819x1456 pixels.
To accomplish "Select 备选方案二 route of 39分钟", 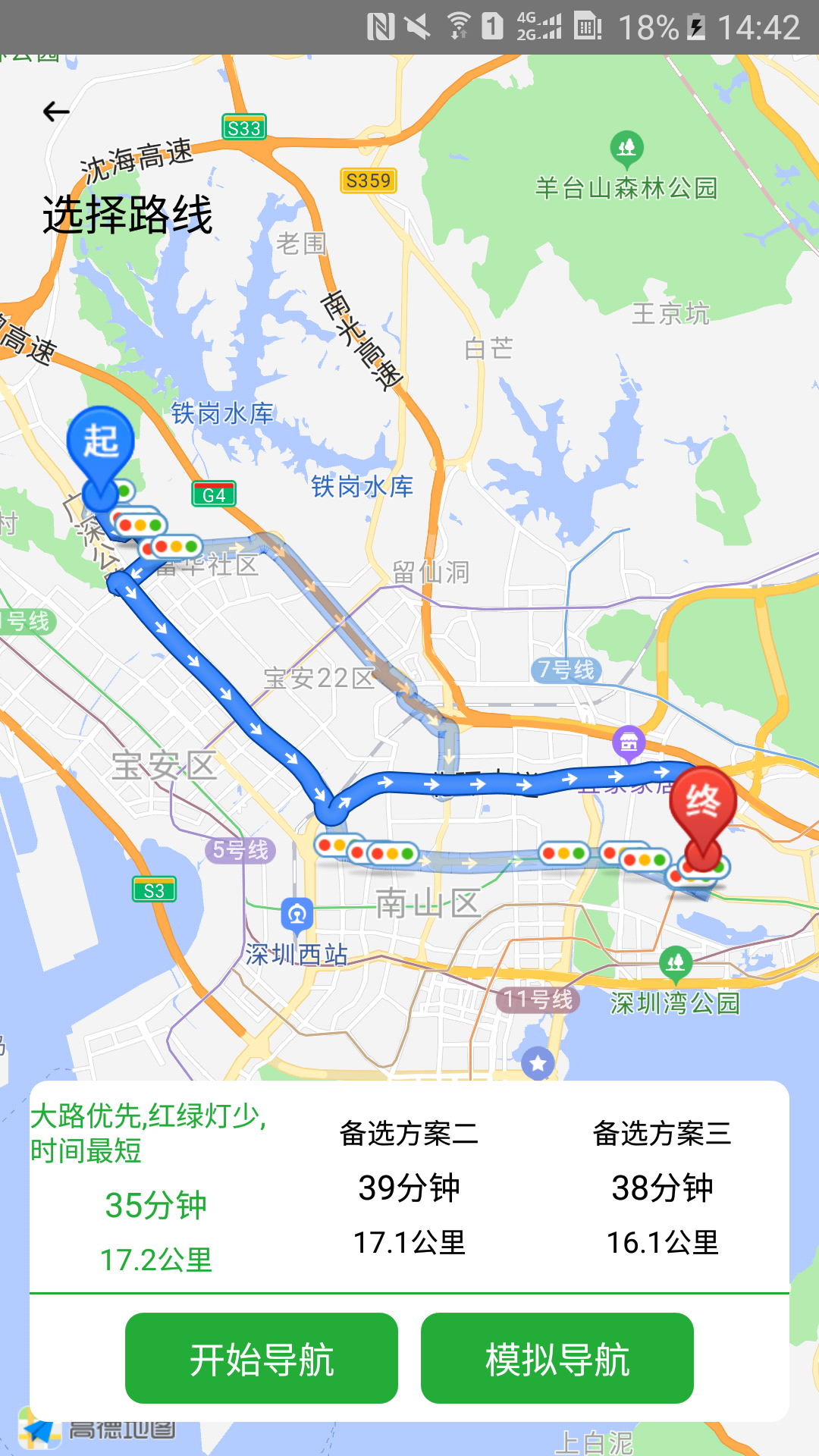I will tap(409, 1188).
